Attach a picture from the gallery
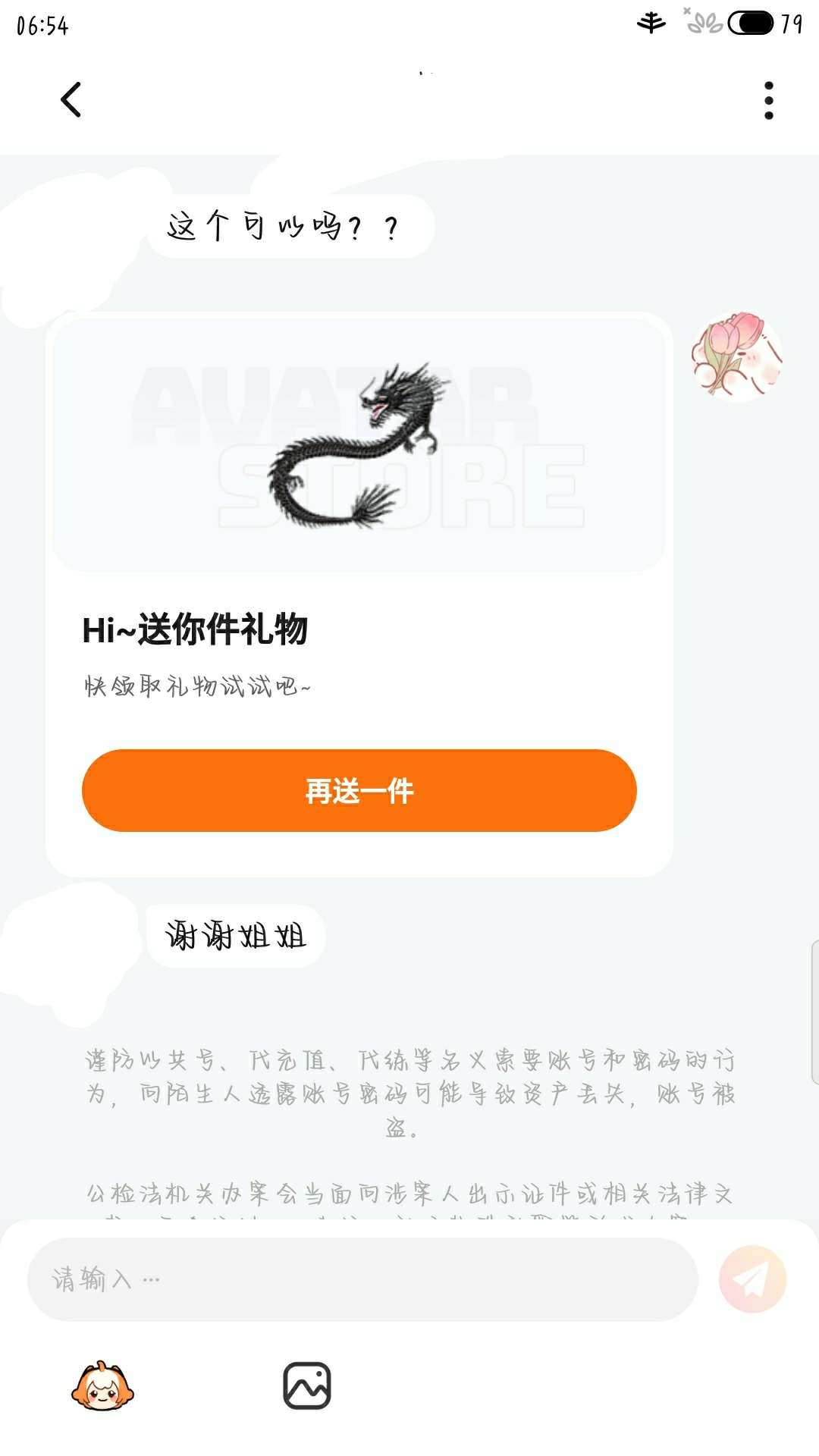 pyautogui.click(x=306, y=1385)
